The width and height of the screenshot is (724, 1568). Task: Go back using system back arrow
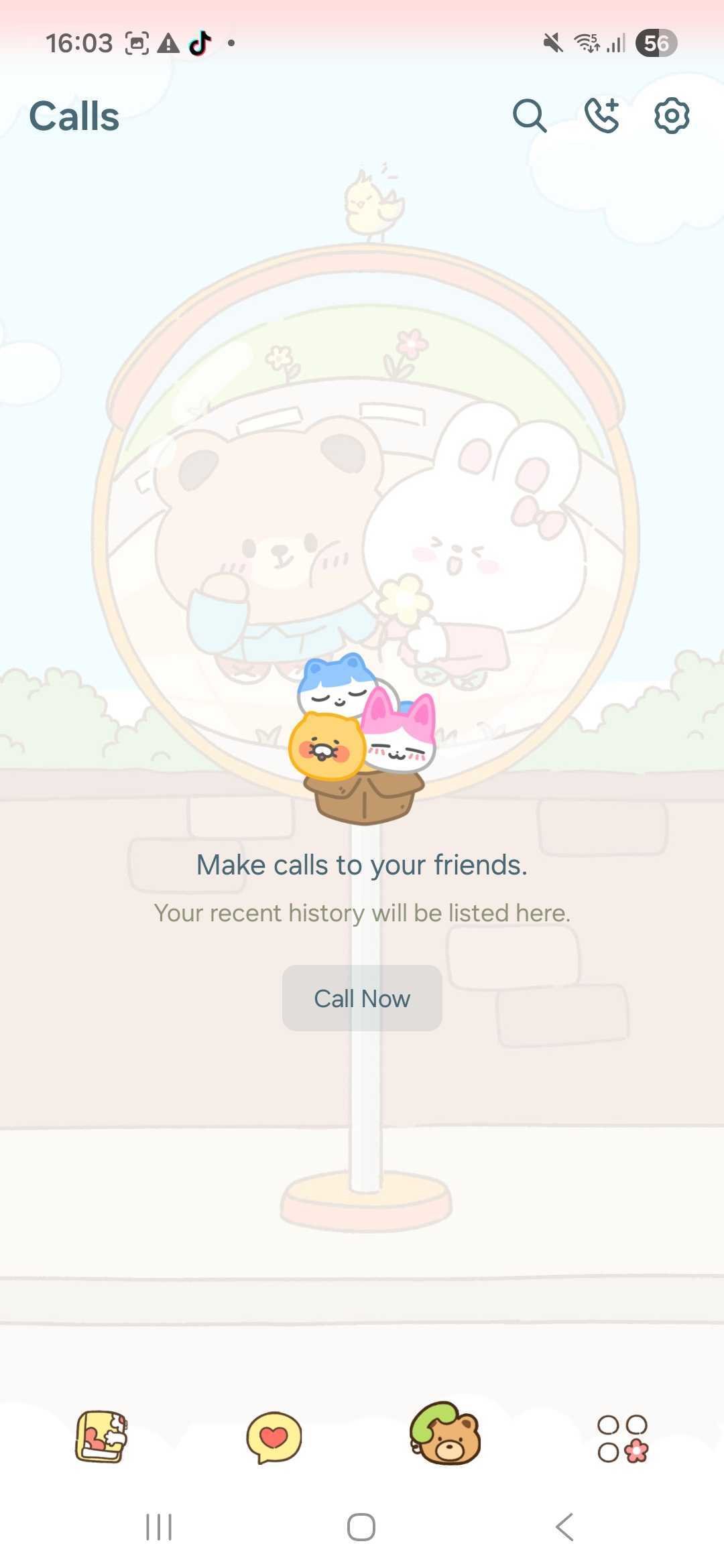[564, 1527]
